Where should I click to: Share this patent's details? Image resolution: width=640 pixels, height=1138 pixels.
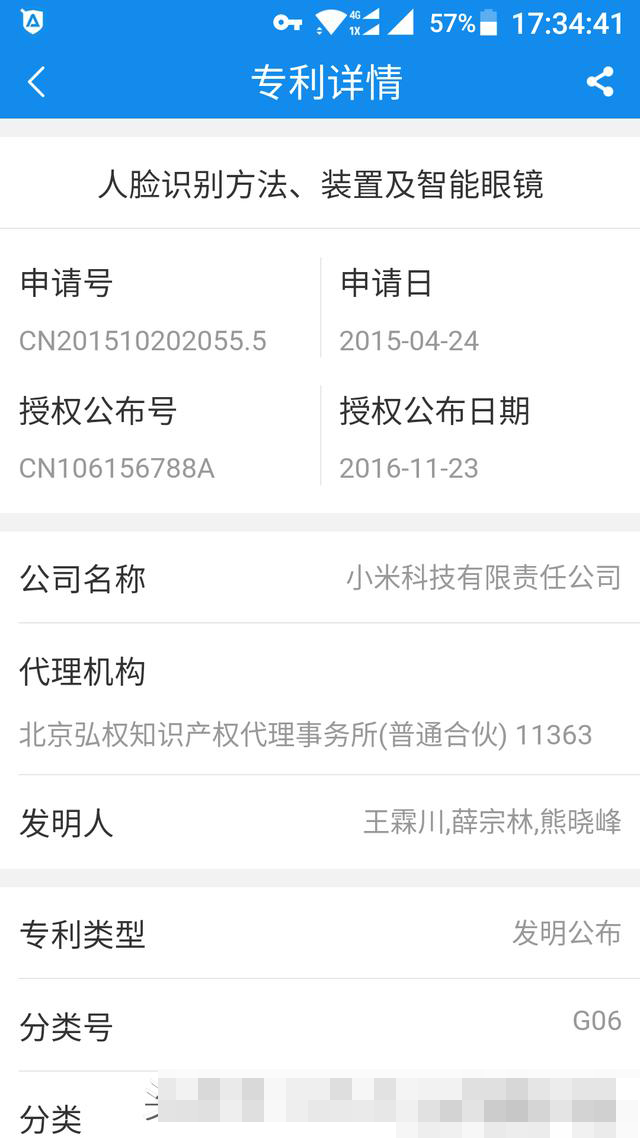(599, 82)
